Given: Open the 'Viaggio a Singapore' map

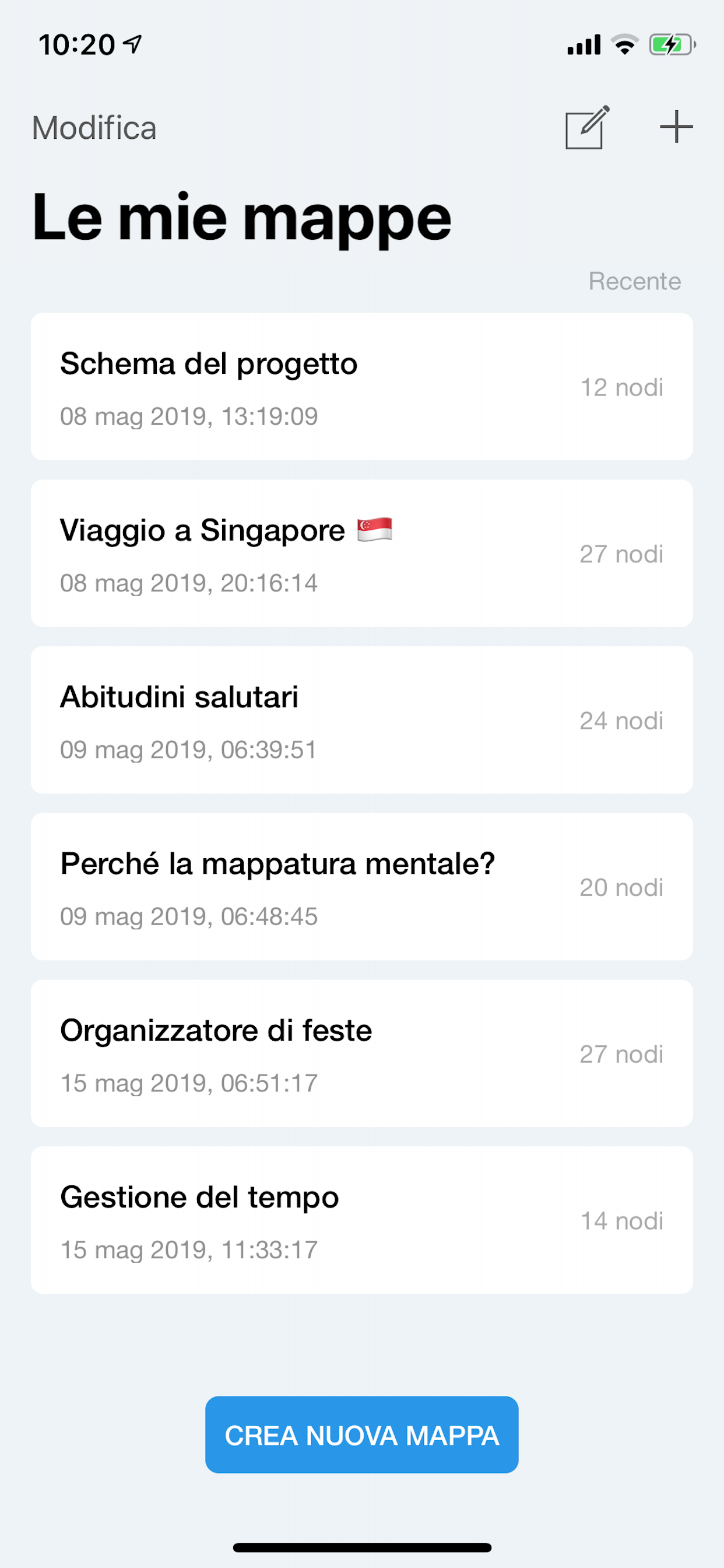Looking at the screenshot, I should click(x=362, y=554).
